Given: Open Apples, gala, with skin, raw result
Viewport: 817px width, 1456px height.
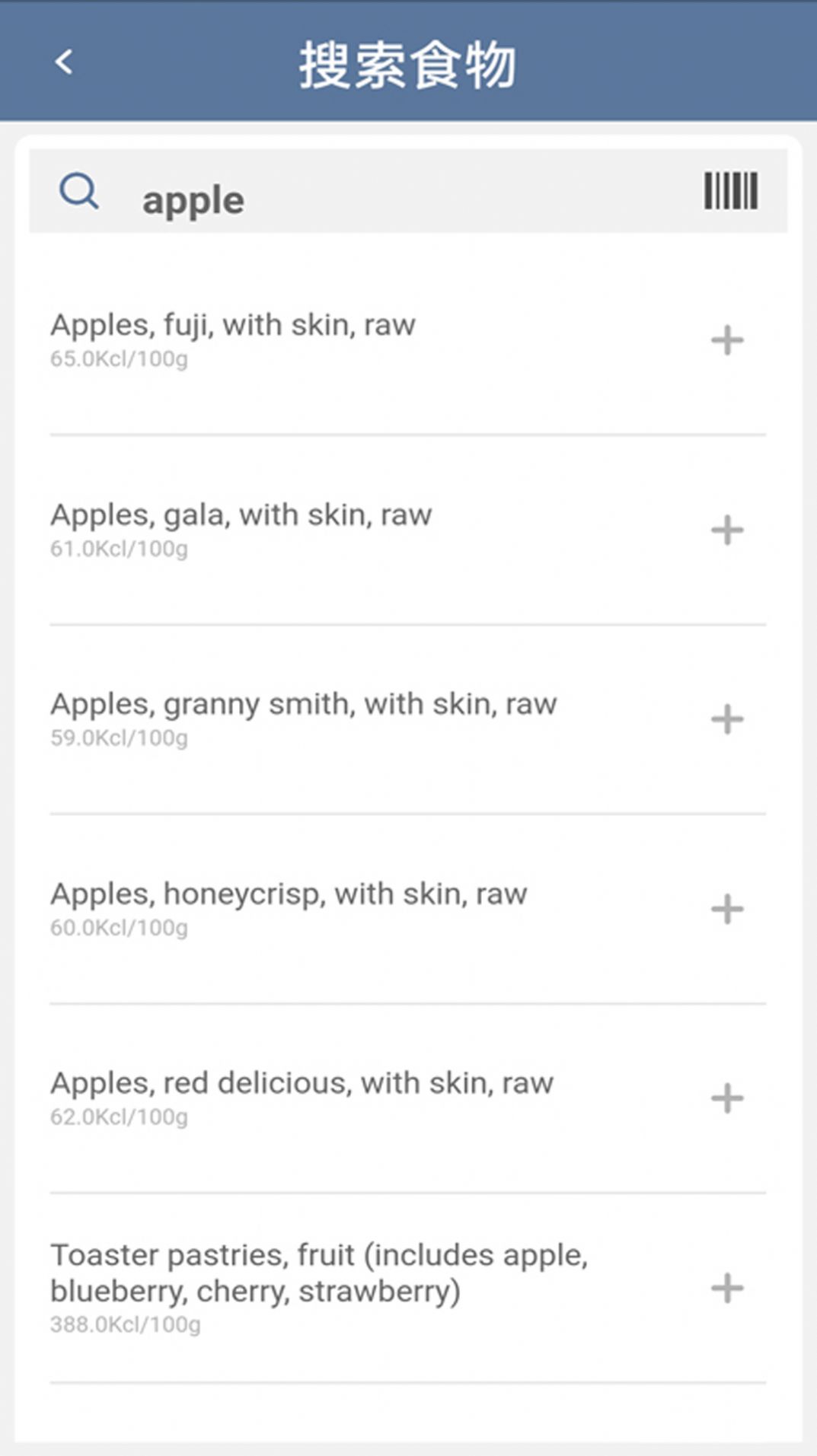Looking at the screenshot, I should (408, 530).
